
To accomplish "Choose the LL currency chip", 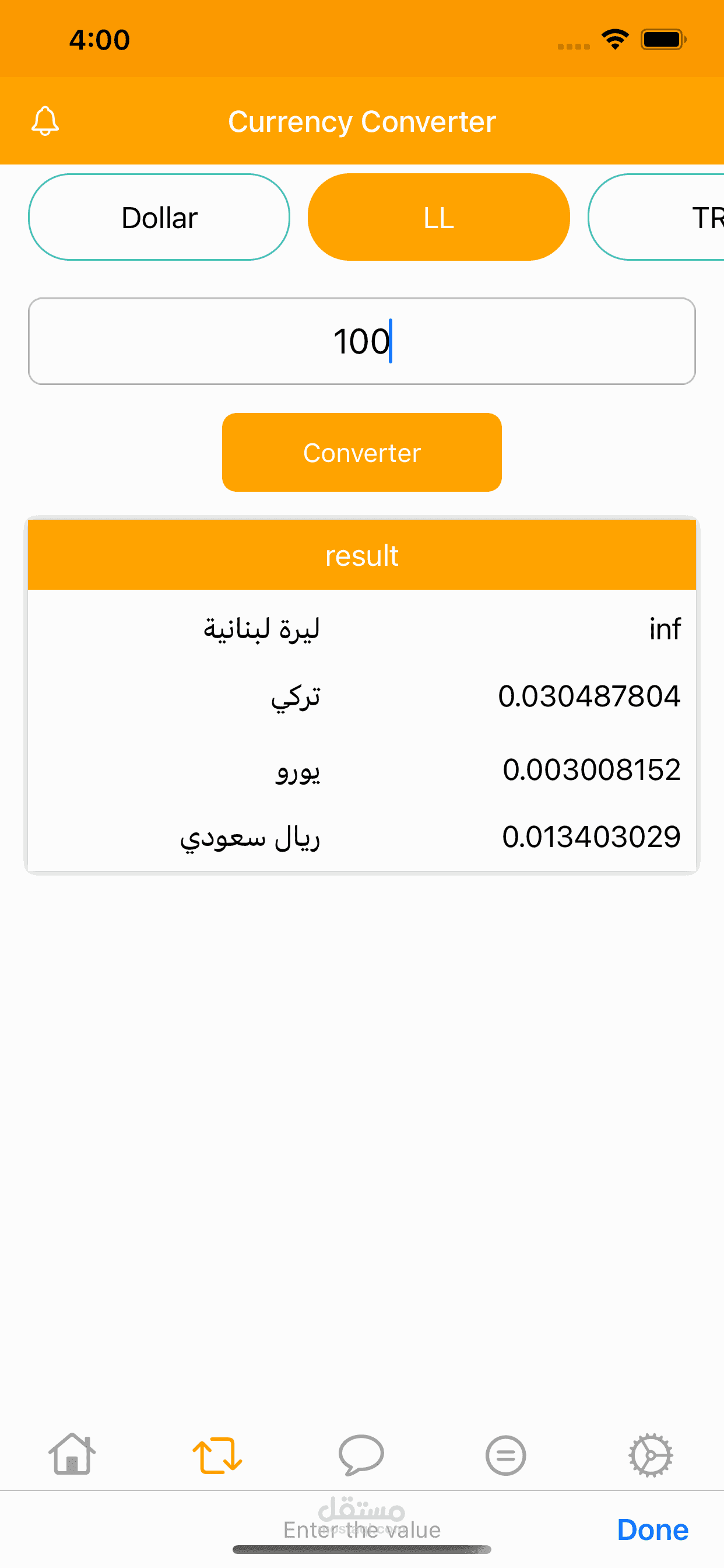I will point(439,218).
